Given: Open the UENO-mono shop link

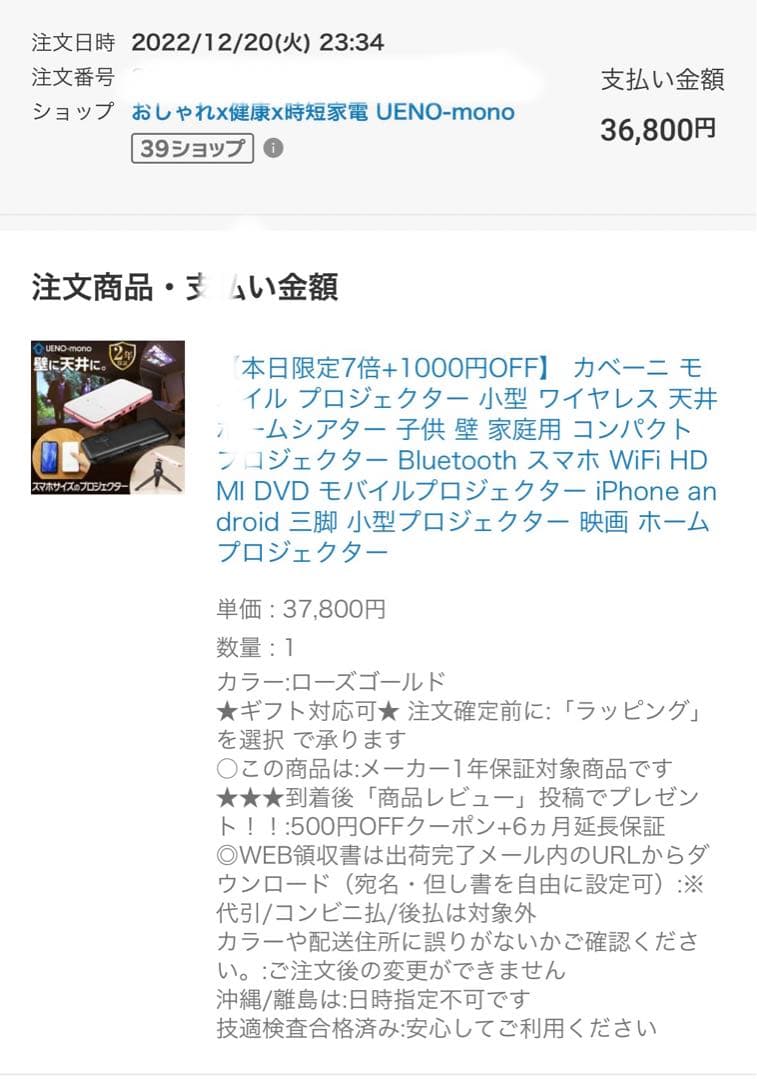Looking at the screenshot, I should pos(322,112).
